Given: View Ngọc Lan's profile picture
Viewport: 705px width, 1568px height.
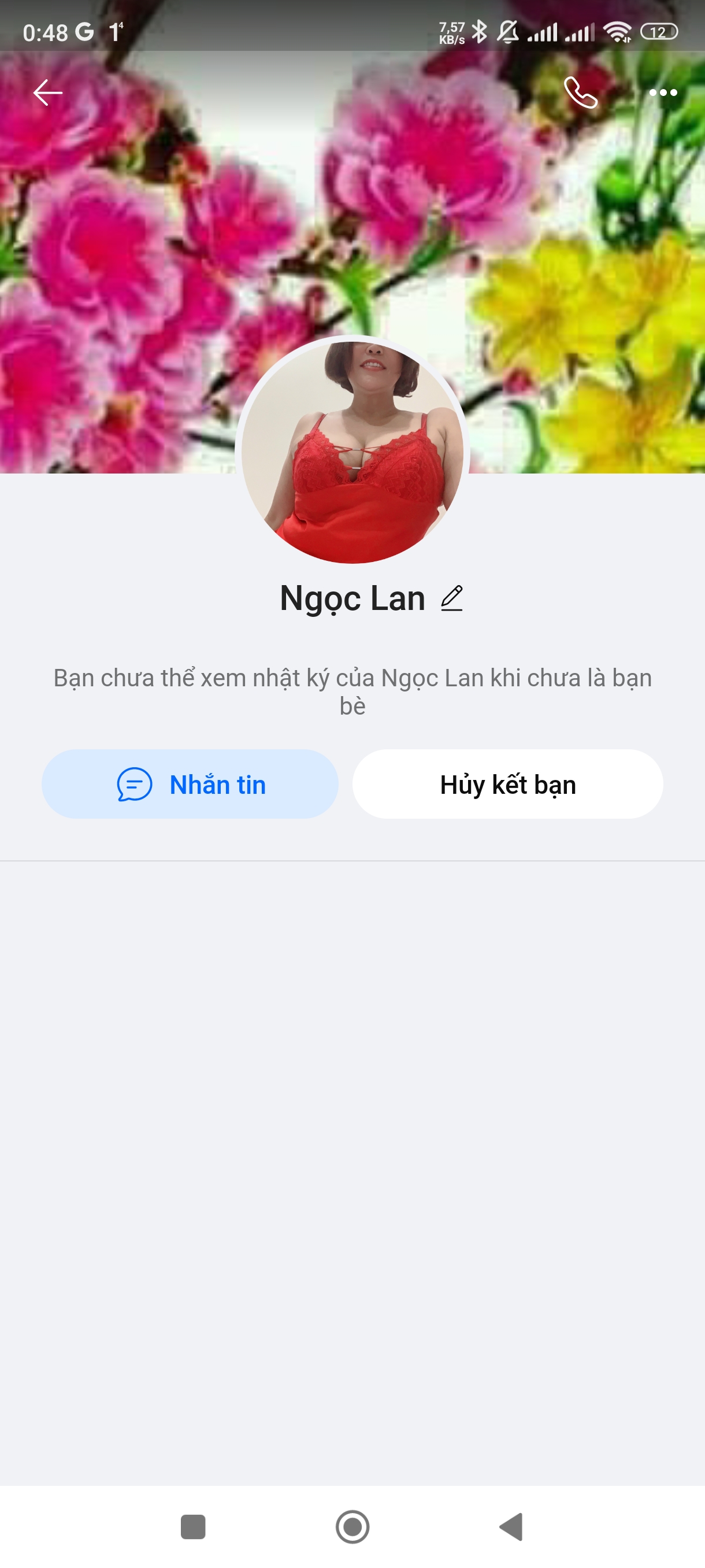Looking at the screenshot, I should (x=352, y=452).
